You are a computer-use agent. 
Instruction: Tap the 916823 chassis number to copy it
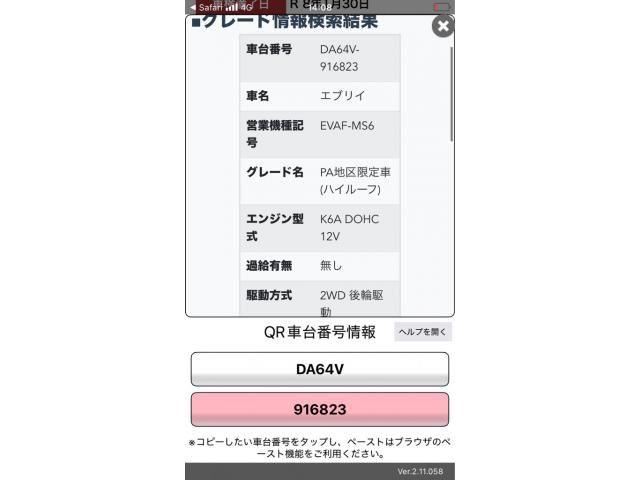point(320,410)
